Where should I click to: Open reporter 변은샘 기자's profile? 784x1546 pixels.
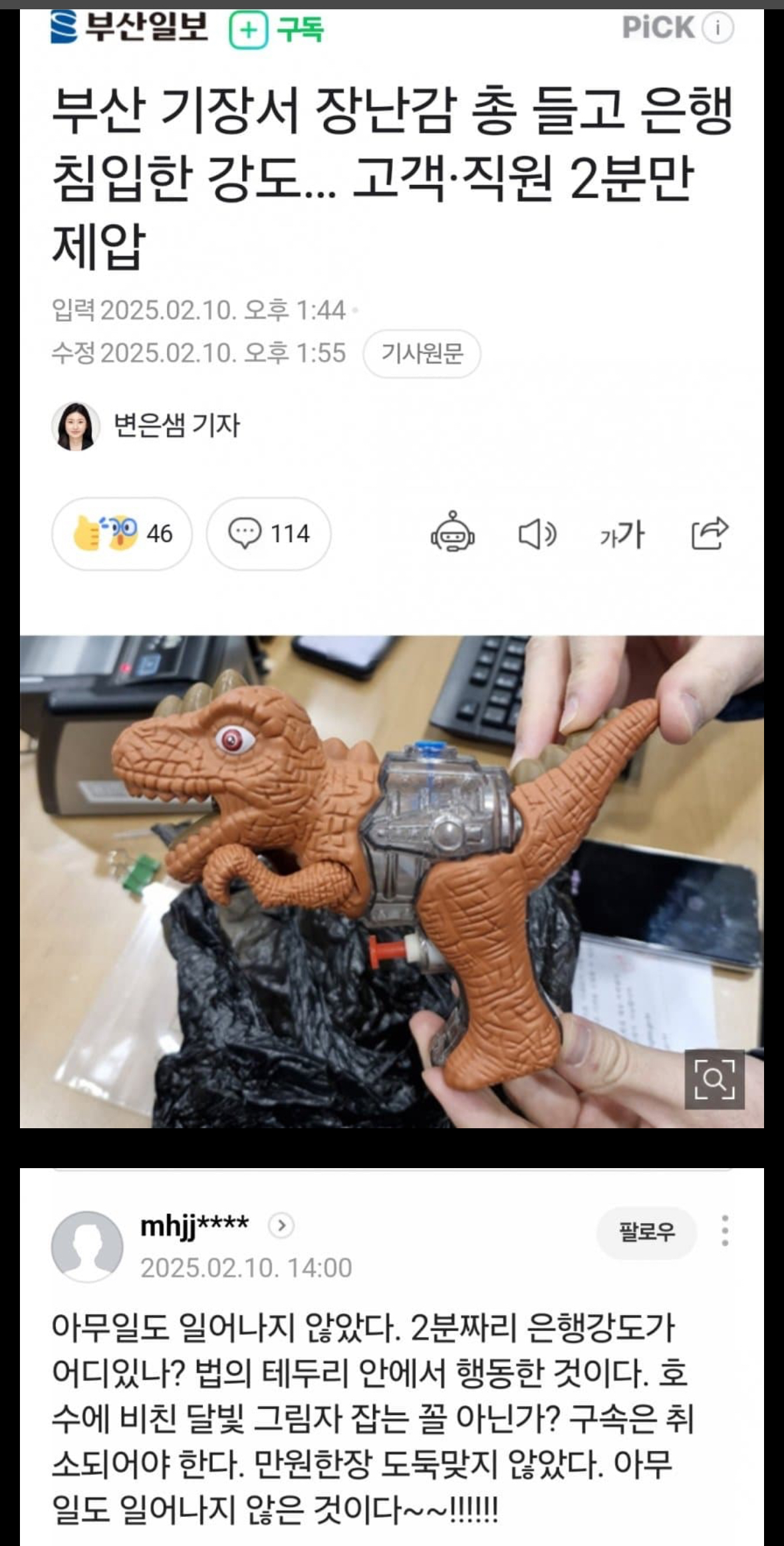[x=146, y=426]
